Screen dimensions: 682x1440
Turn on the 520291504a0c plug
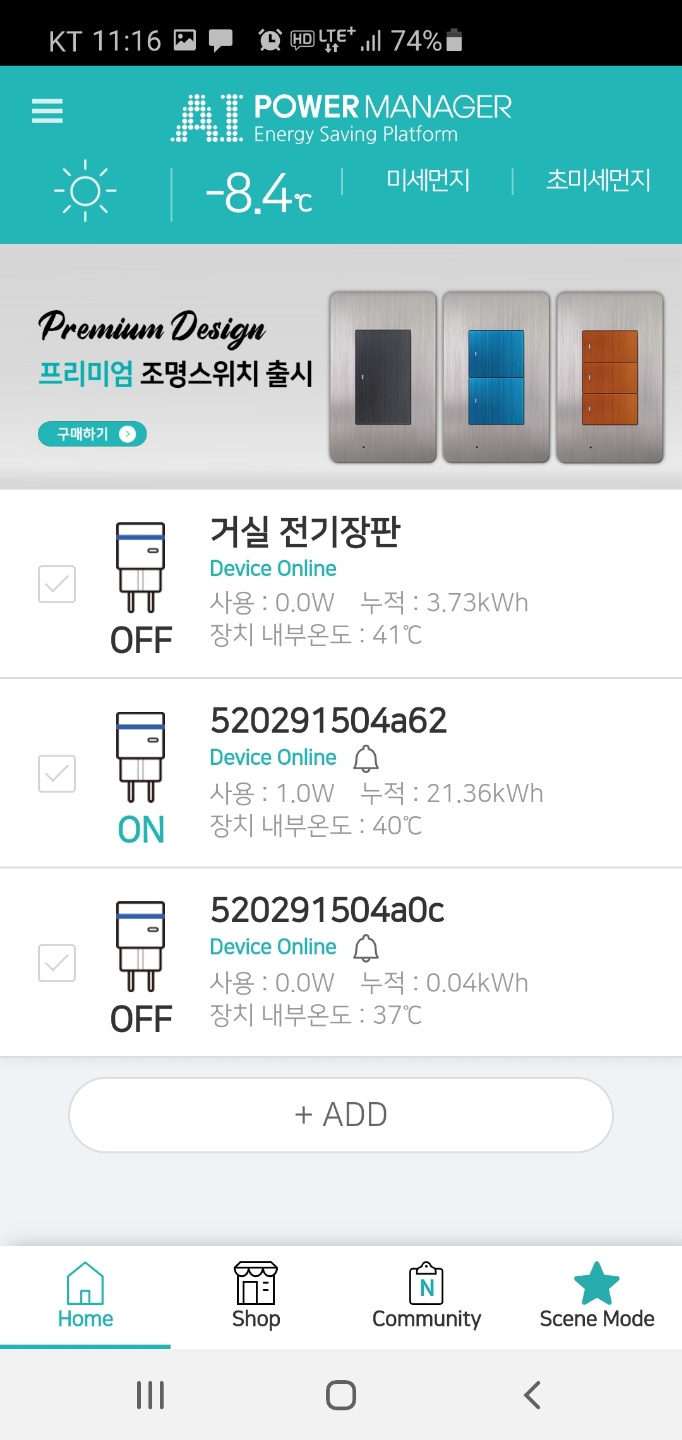coord(141,966)
